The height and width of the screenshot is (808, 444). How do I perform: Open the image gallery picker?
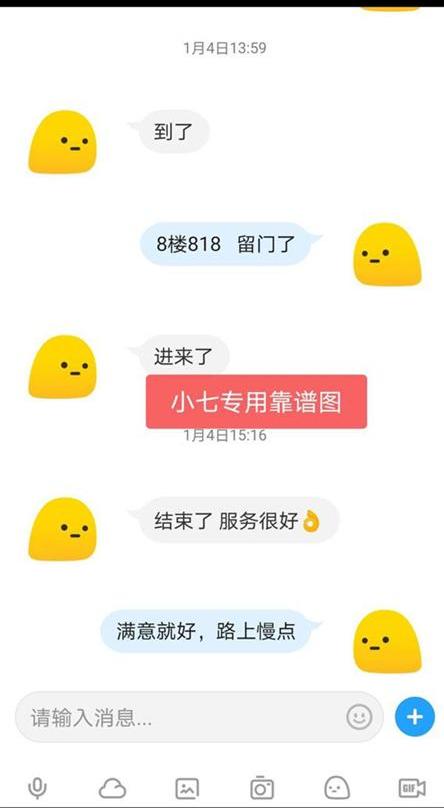tap(187, 788)
